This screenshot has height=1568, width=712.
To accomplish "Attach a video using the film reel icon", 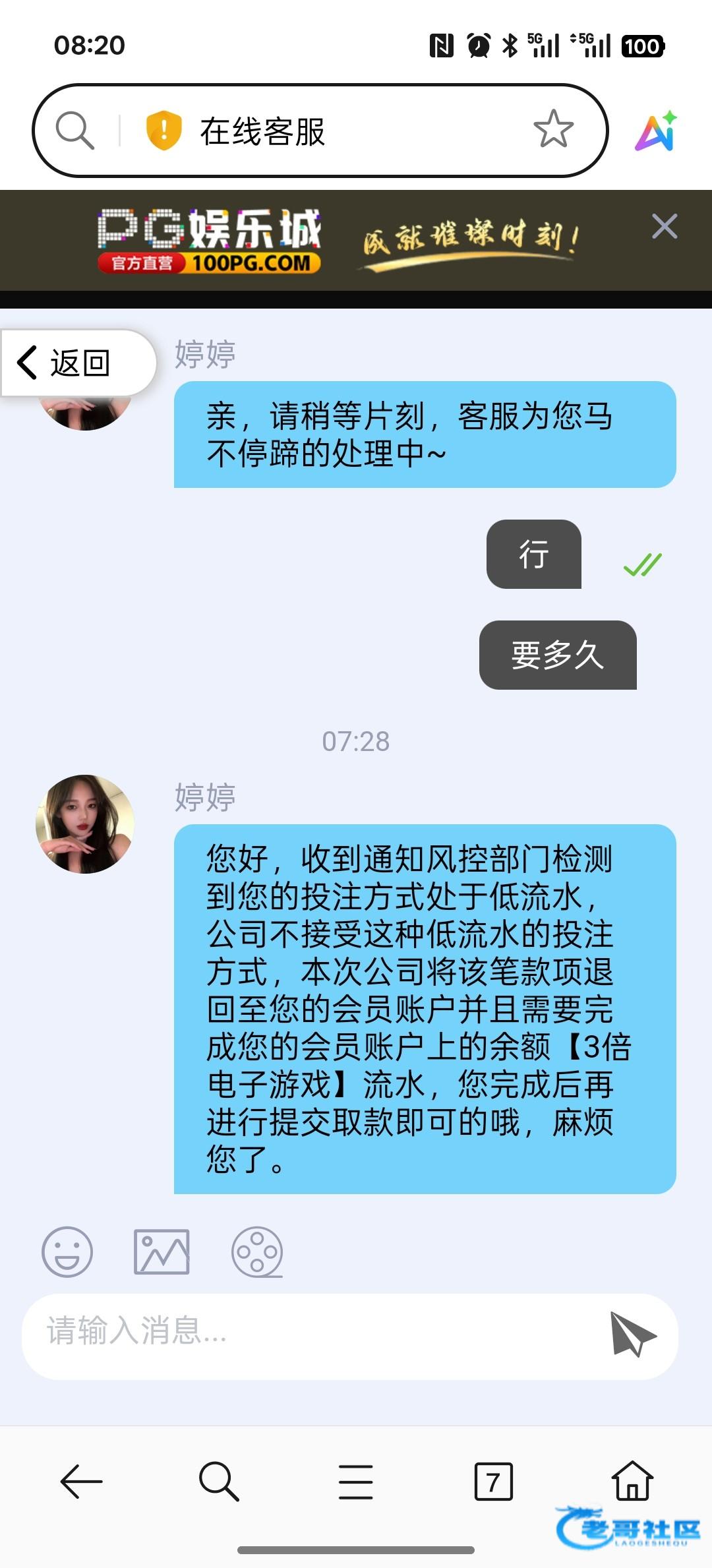I will tap(257, 1251).
